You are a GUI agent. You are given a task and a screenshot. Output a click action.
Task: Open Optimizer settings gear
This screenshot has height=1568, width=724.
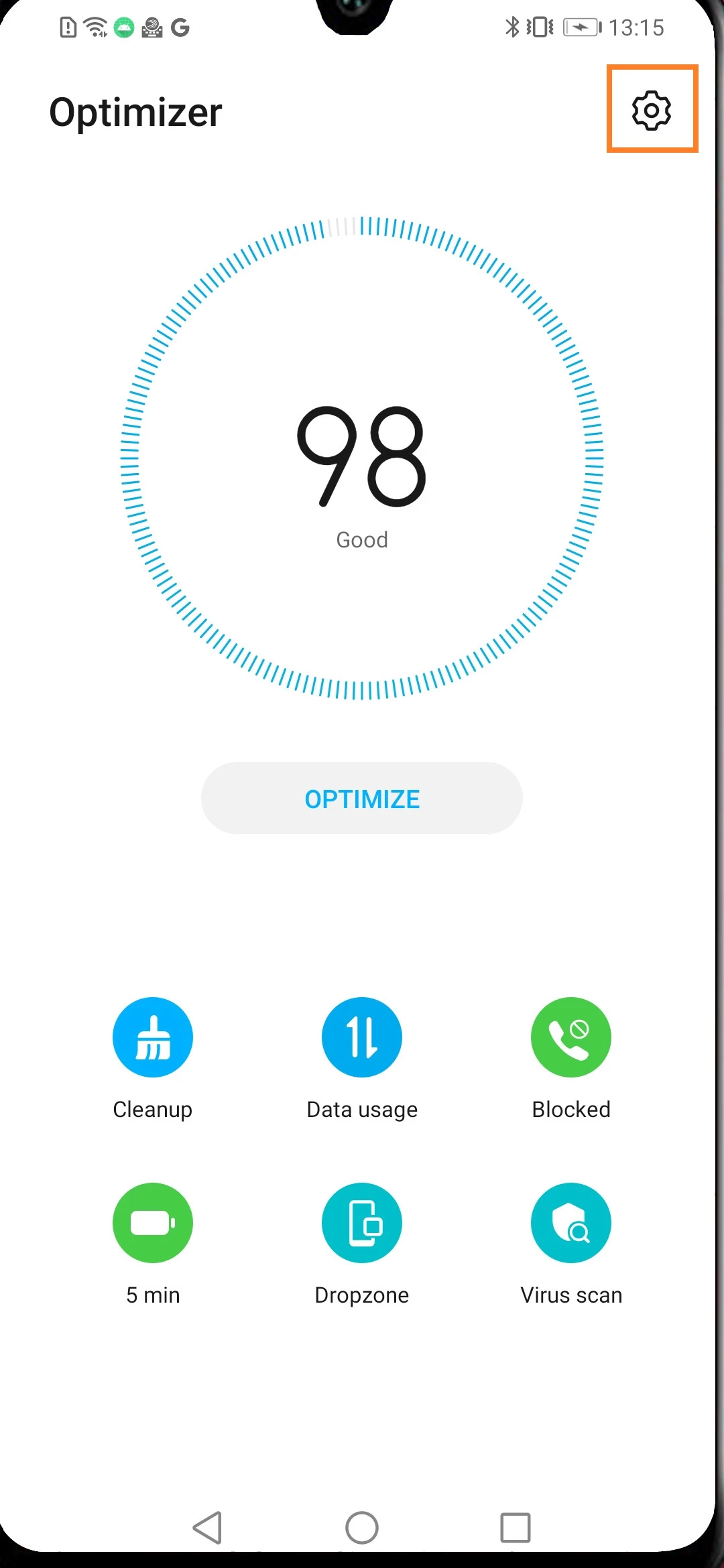click(x=652, y=111)
